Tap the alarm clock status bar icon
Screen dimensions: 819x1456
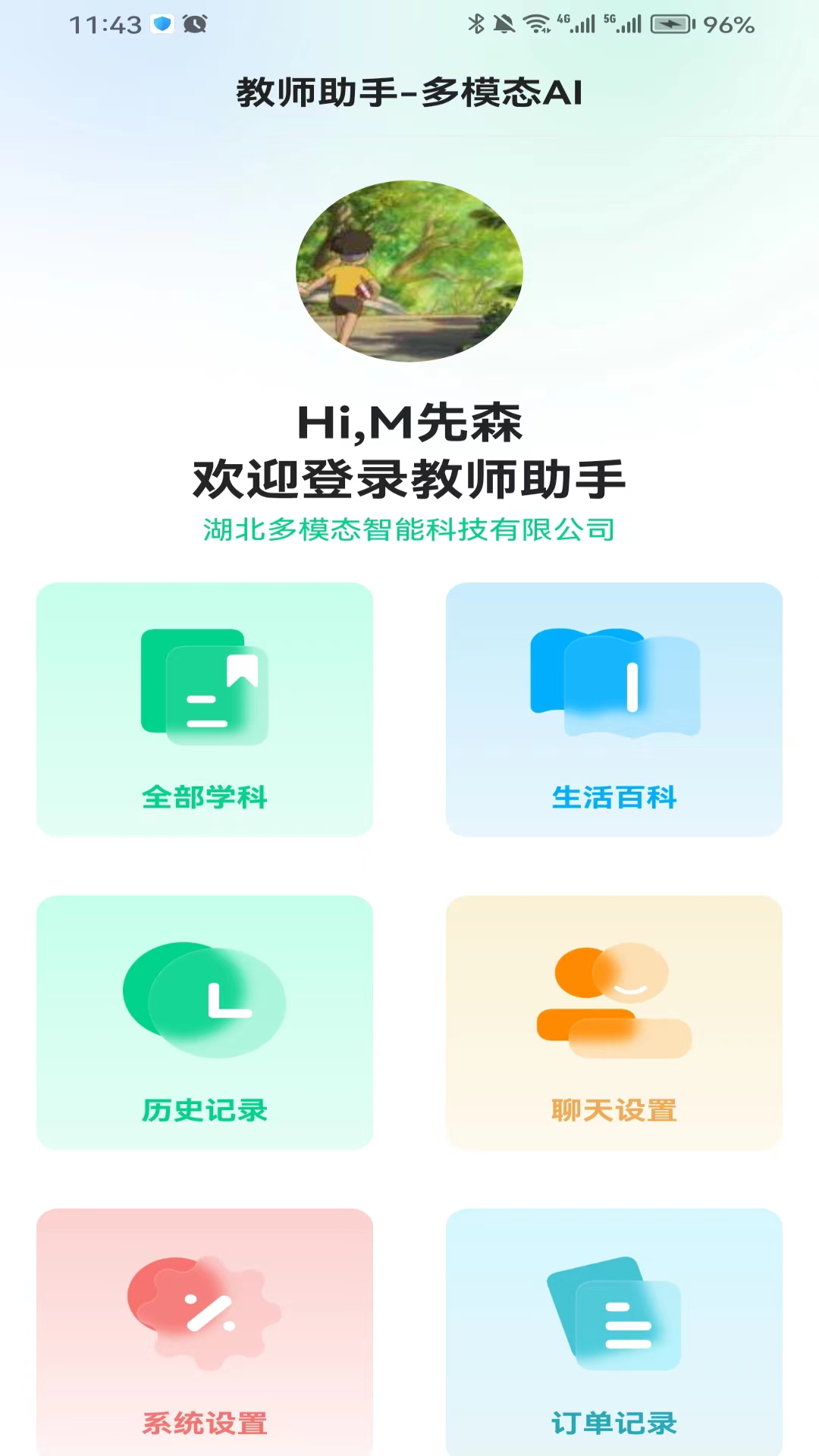pyautogui.click(x=196, y=24)
